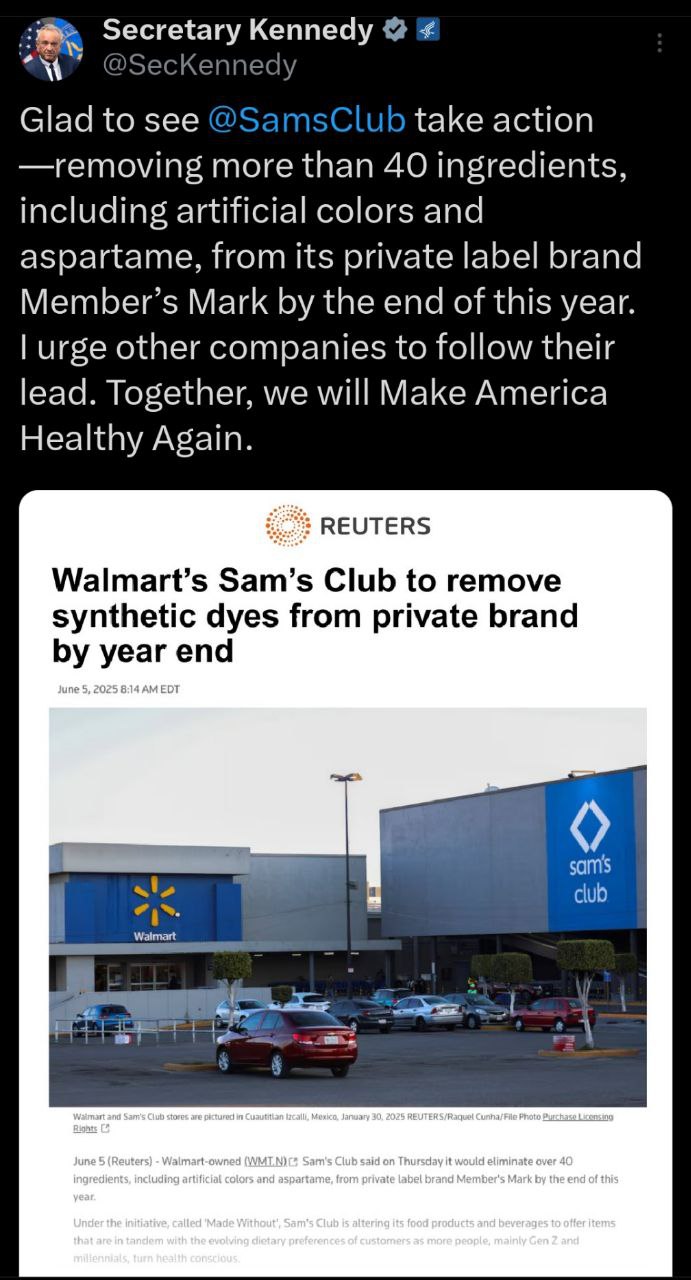Open the @SamsClub mention link
Screen dimensions: 691x1280
(307, 120)
